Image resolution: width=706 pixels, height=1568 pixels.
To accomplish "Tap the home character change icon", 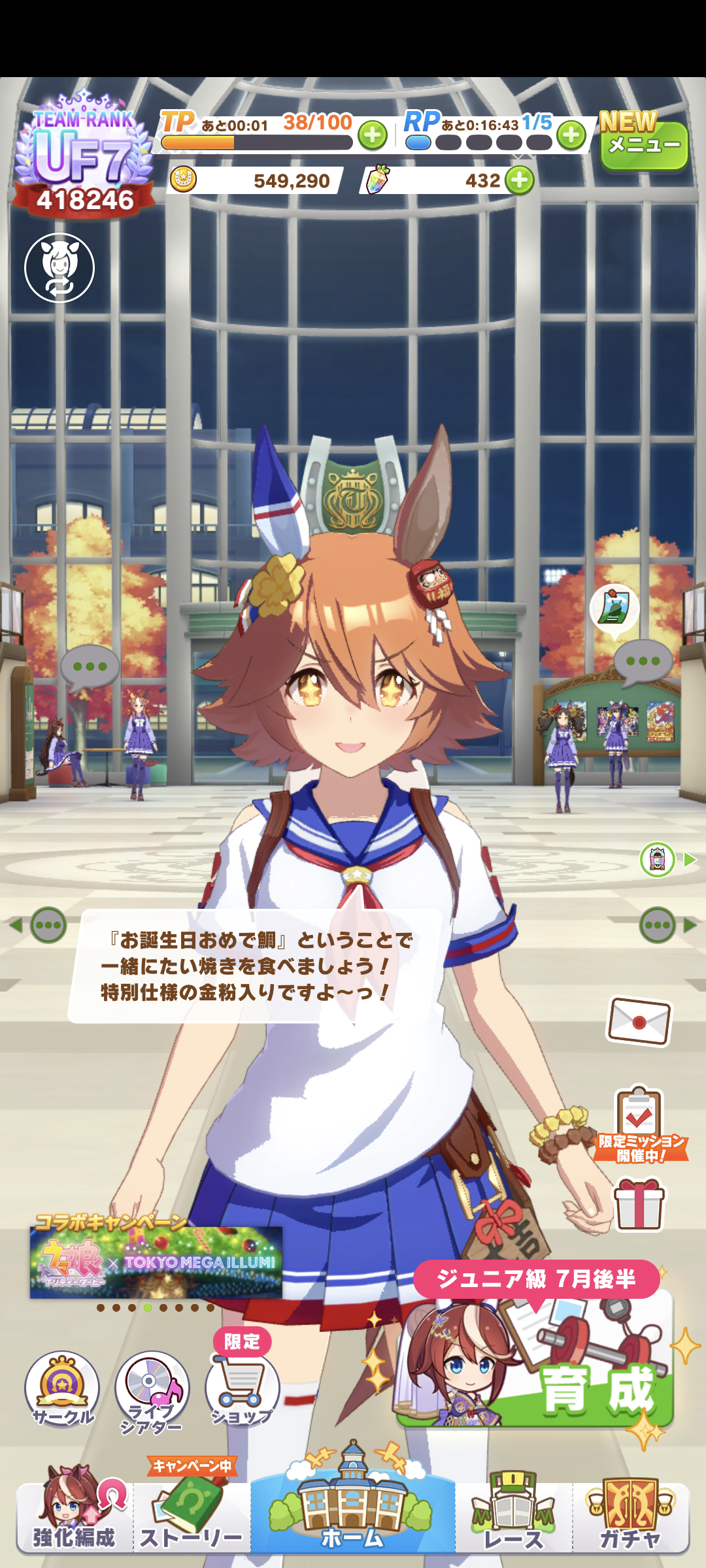I will click(x=59, y=268).
